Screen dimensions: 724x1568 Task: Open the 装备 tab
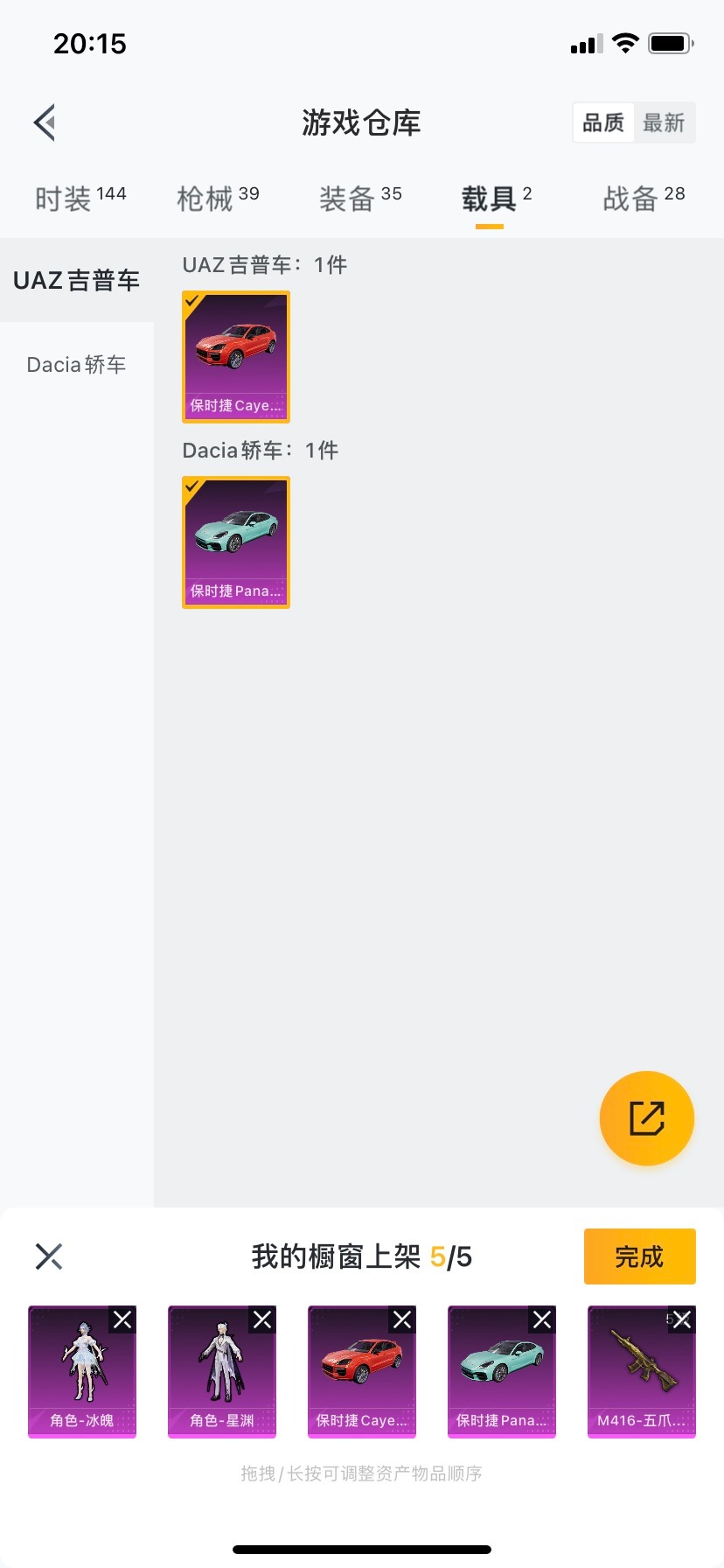tap(360, 198)
